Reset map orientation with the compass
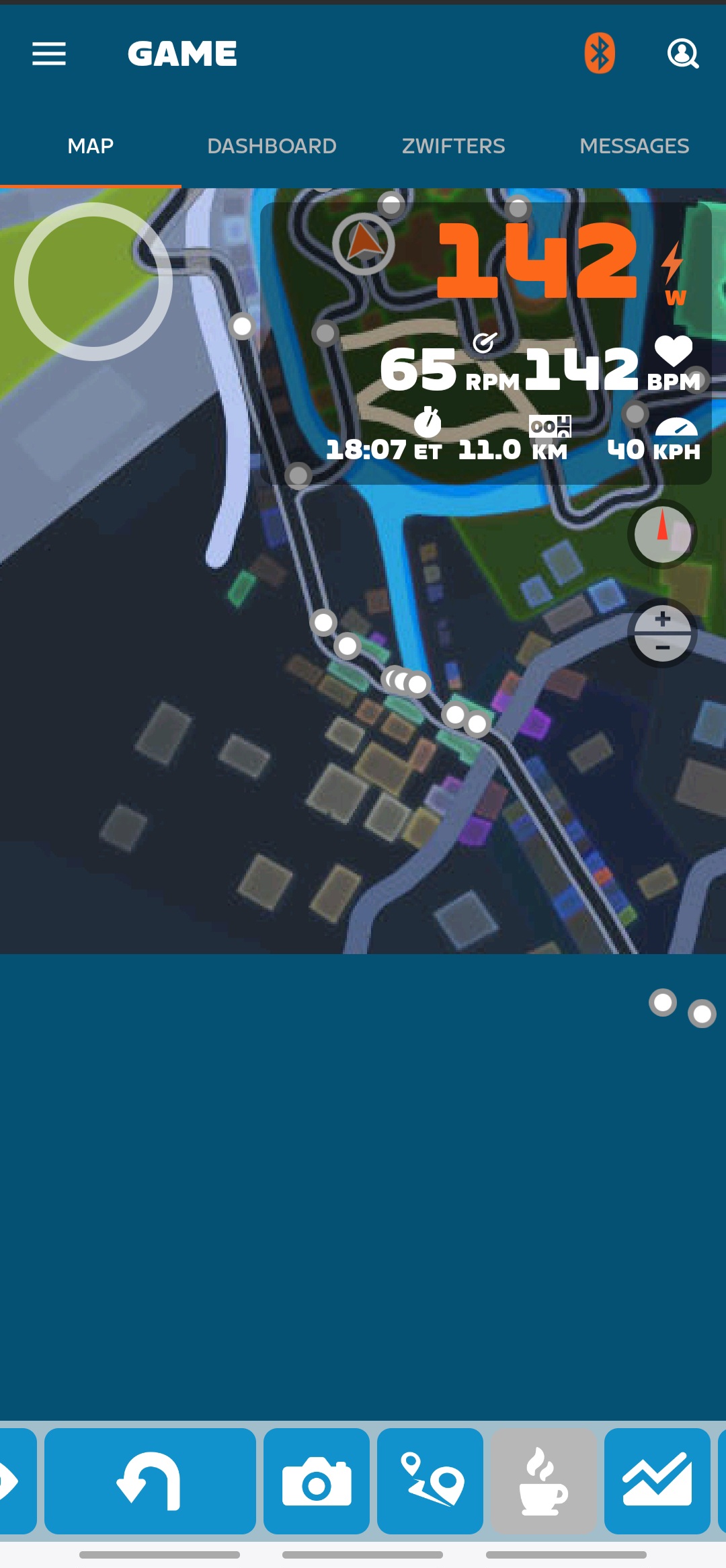Image resolution: width=726 pixels, height=1568 pixels. coord(662,534)
